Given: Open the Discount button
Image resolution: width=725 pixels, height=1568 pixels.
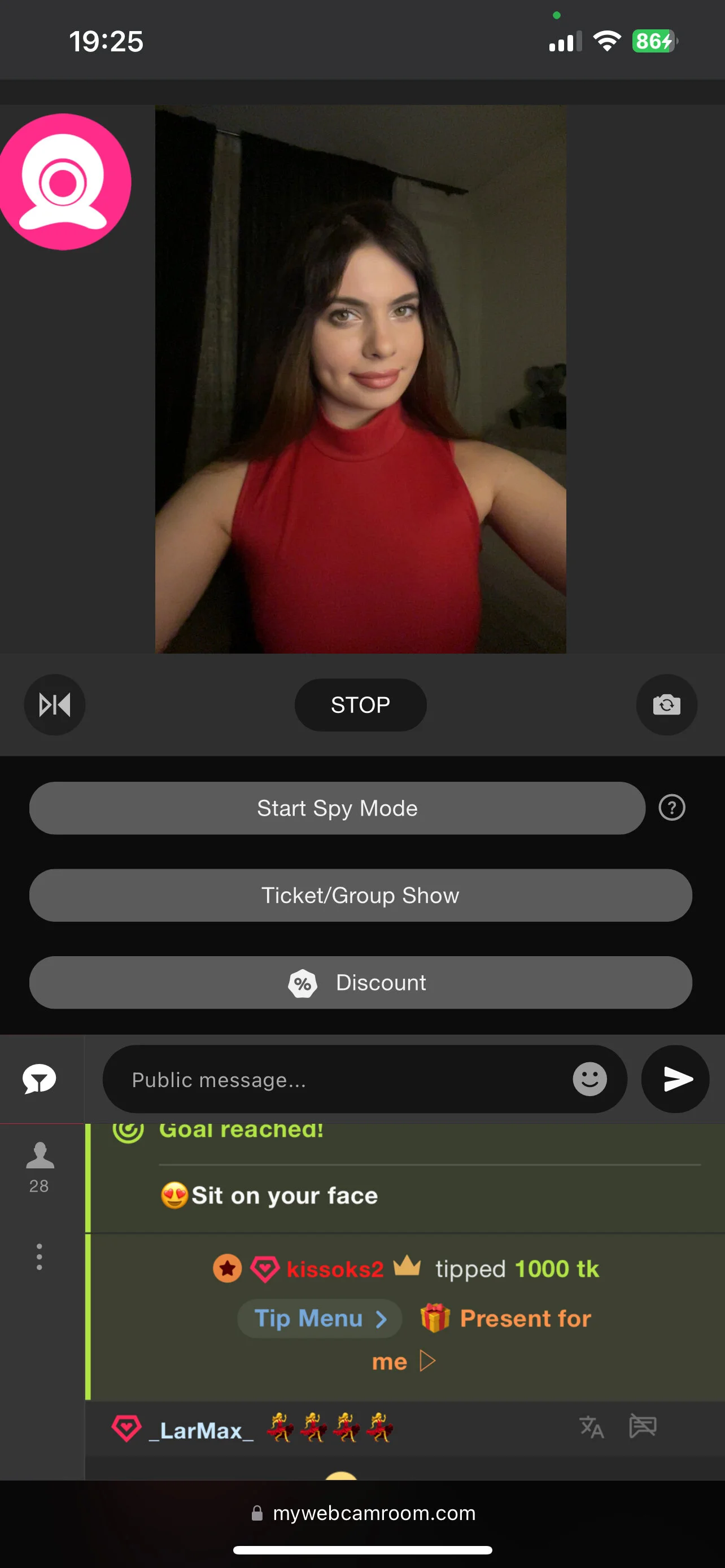Looking at the screenshot, I should tap(360, 983).
